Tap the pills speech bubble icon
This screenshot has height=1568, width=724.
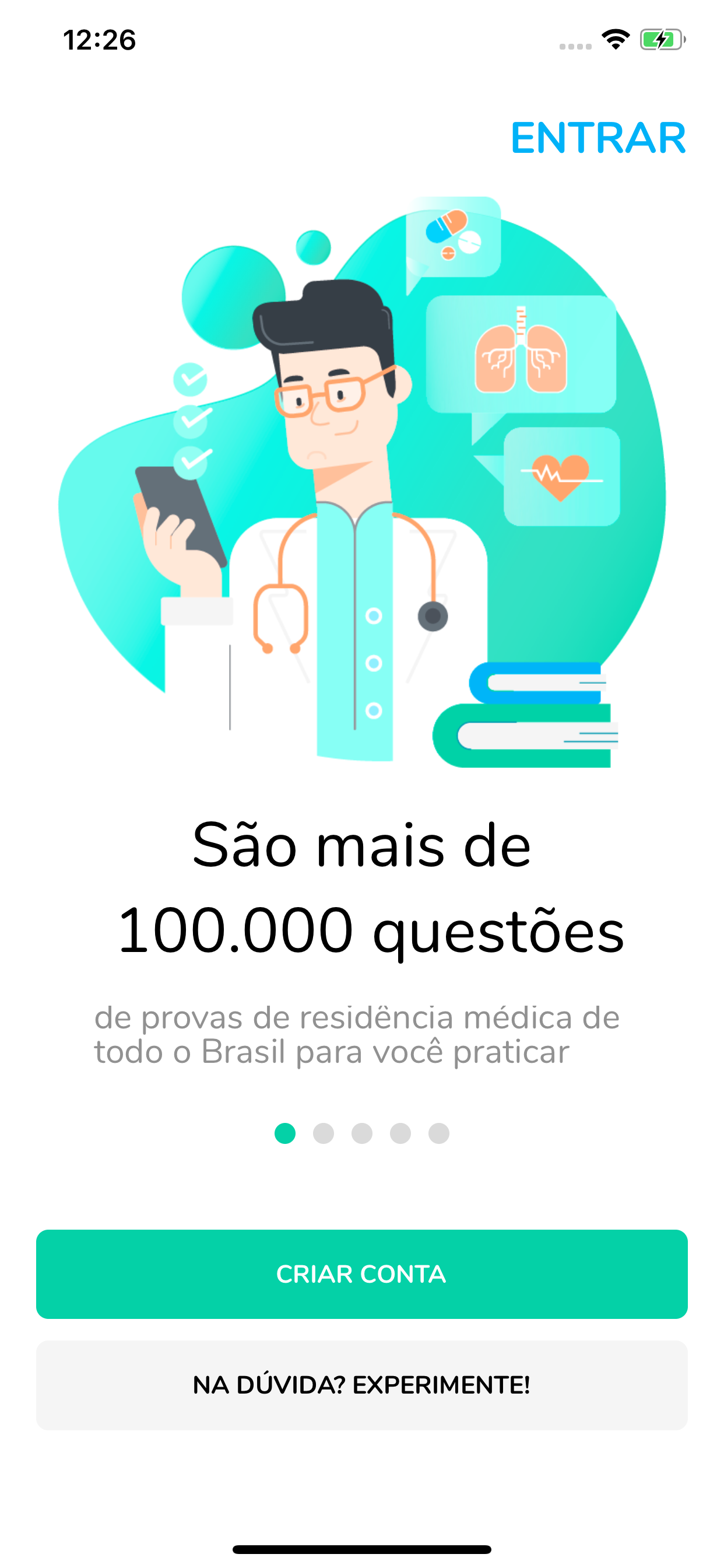[454, 237]
